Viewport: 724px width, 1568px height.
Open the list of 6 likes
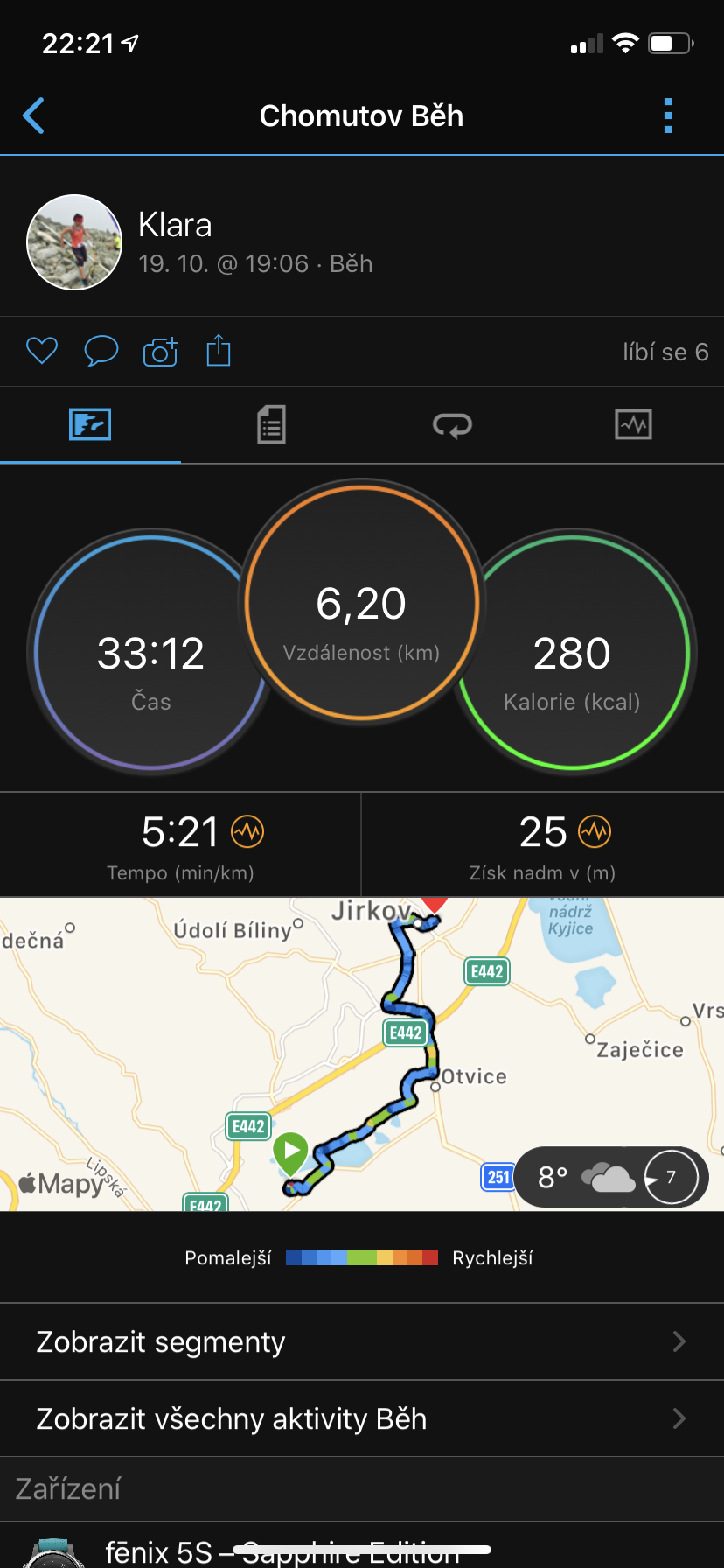[665, 352]
